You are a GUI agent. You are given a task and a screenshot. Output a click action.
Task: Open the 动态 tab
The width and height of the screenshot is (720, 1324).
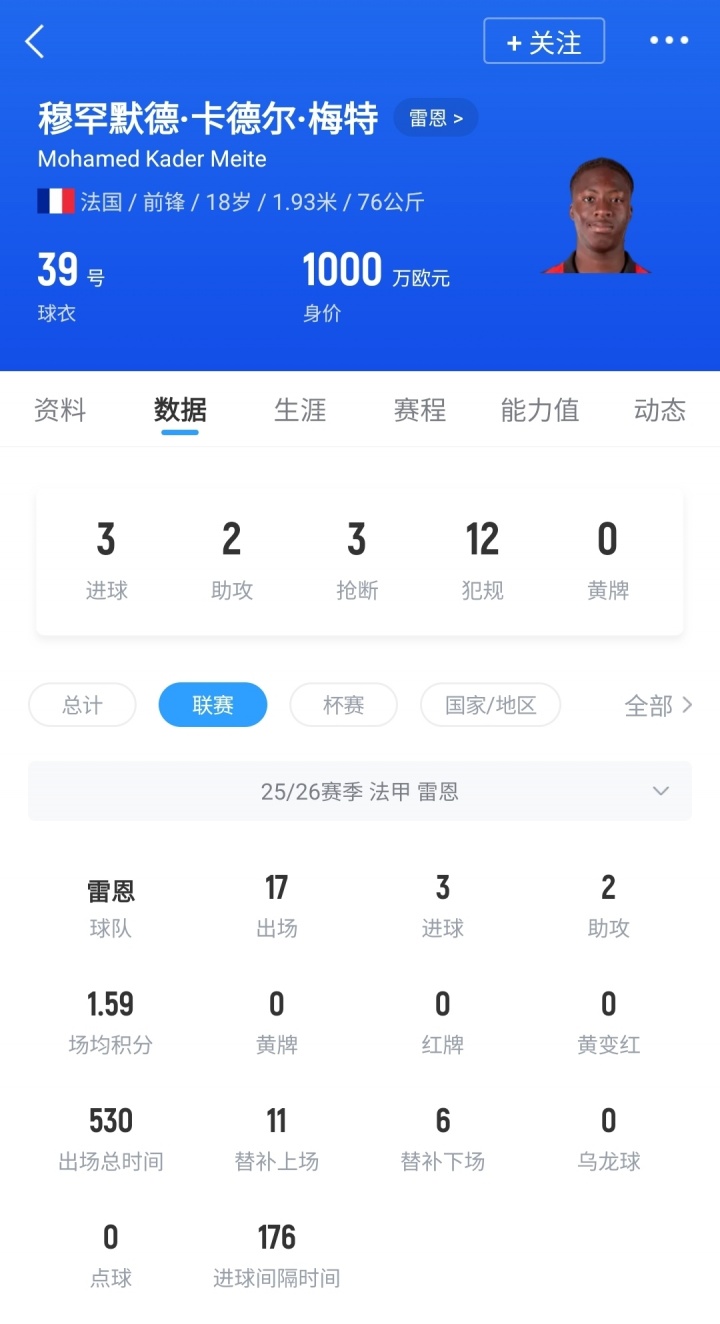(660, 410)
